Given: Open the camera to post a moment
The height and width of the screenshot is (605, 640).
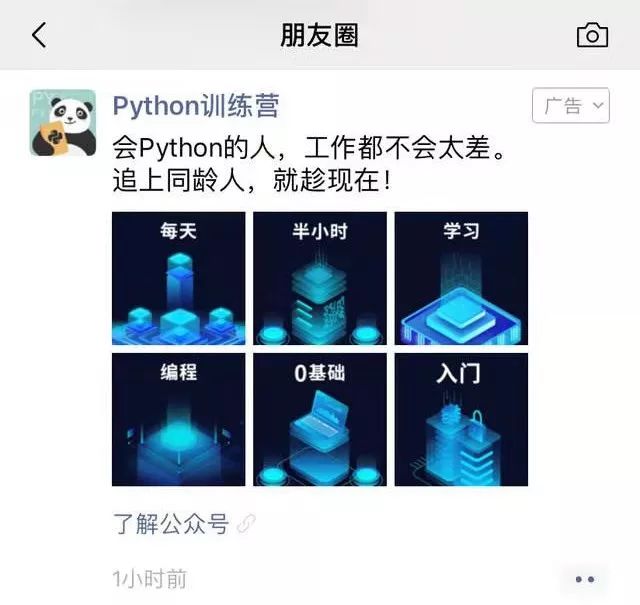Looking at the screenshot, I should (592, 36).
